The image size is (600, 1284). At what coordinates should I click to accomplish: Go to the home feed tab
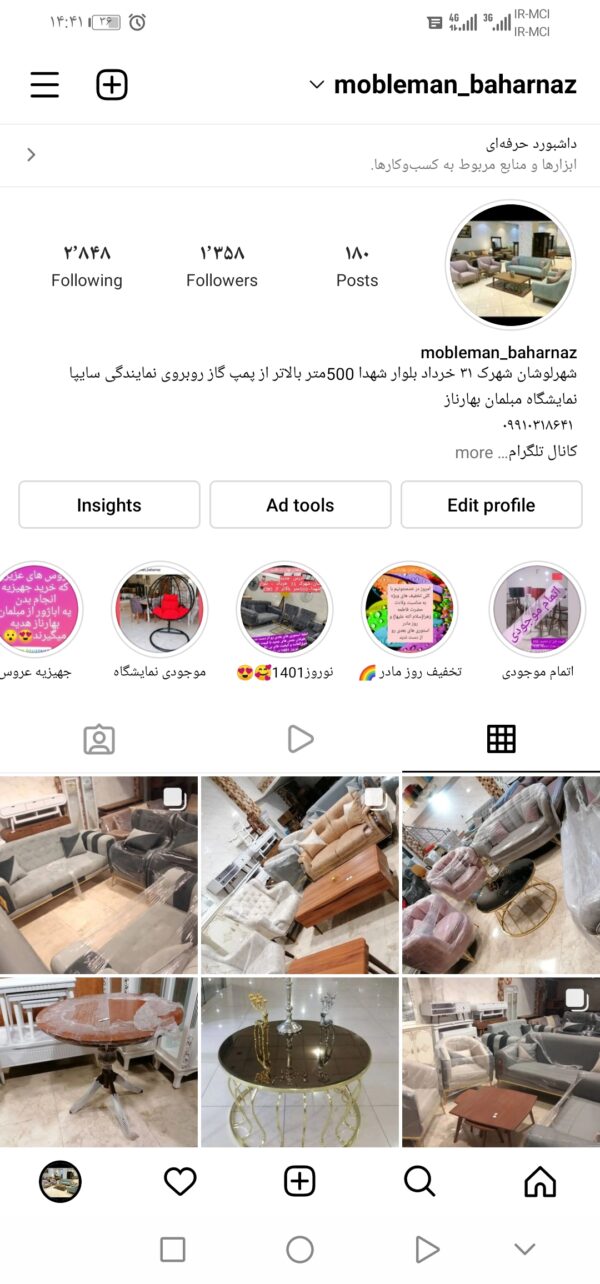coord(540,1181)
